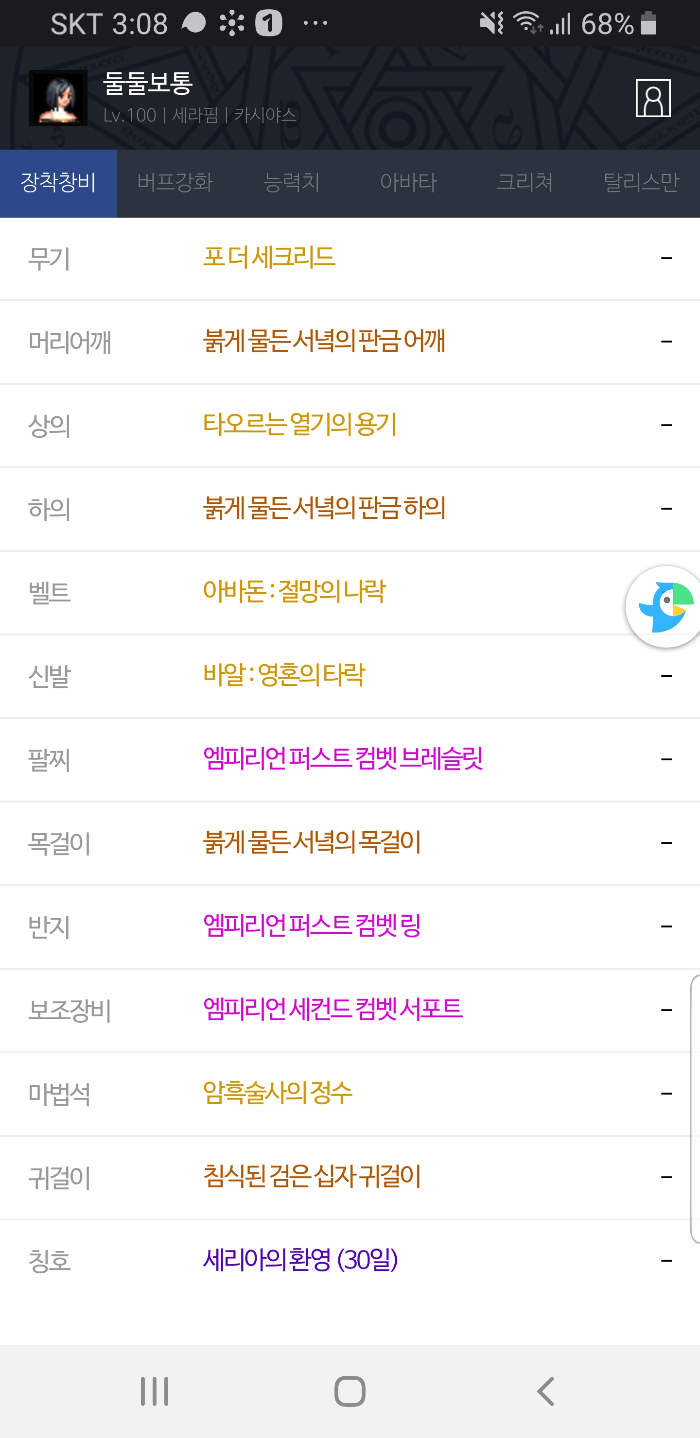Select the 크리쳐 tab
Image resolution: width=700 pixels, height=1438 pixels.
pos(524,183)
